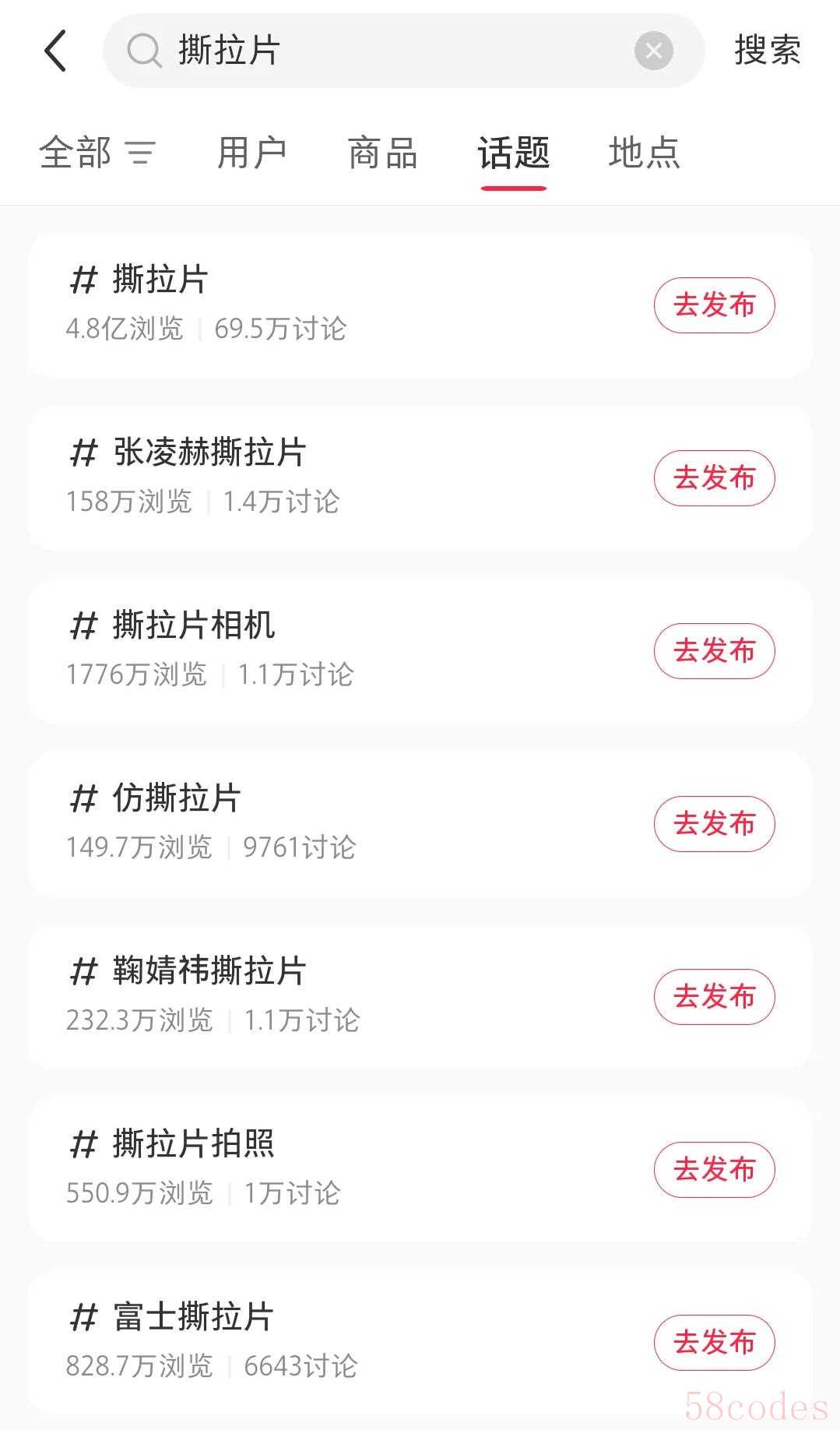Go back using the top-left arrow
This screenshot has height=1430, width=840.
(x=55, y=51)
